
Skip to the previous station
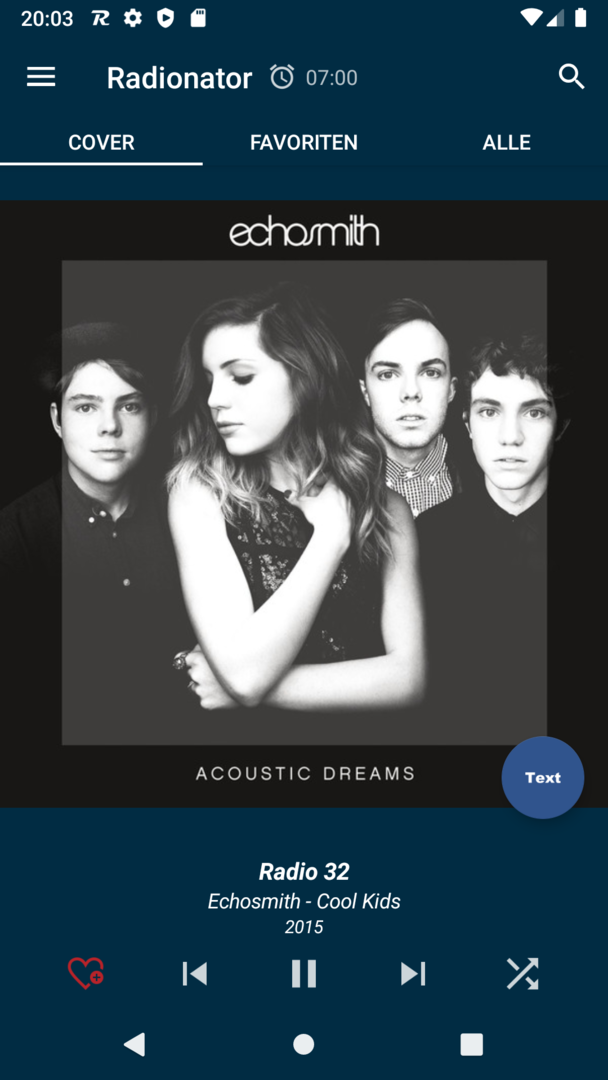(x=195, y=973)
